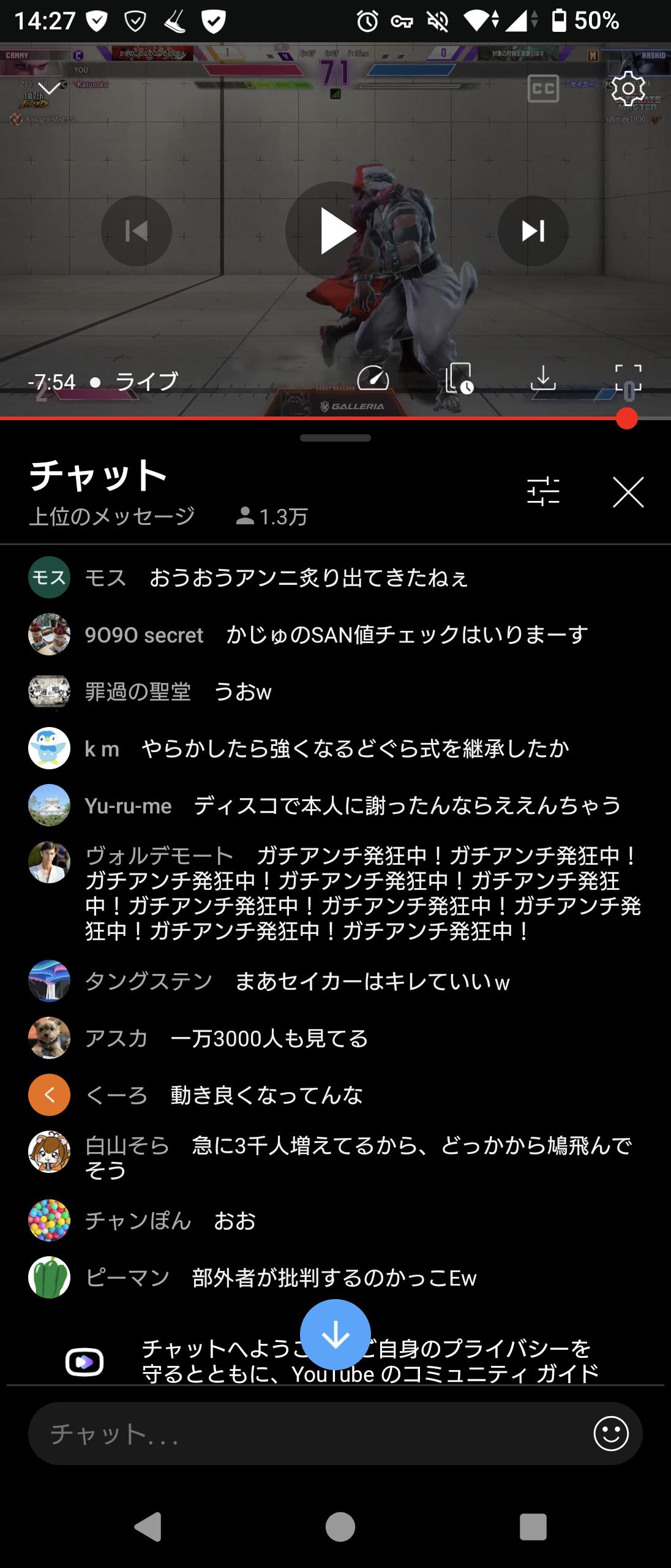Toggle closed captions

[x=542, y=89]
